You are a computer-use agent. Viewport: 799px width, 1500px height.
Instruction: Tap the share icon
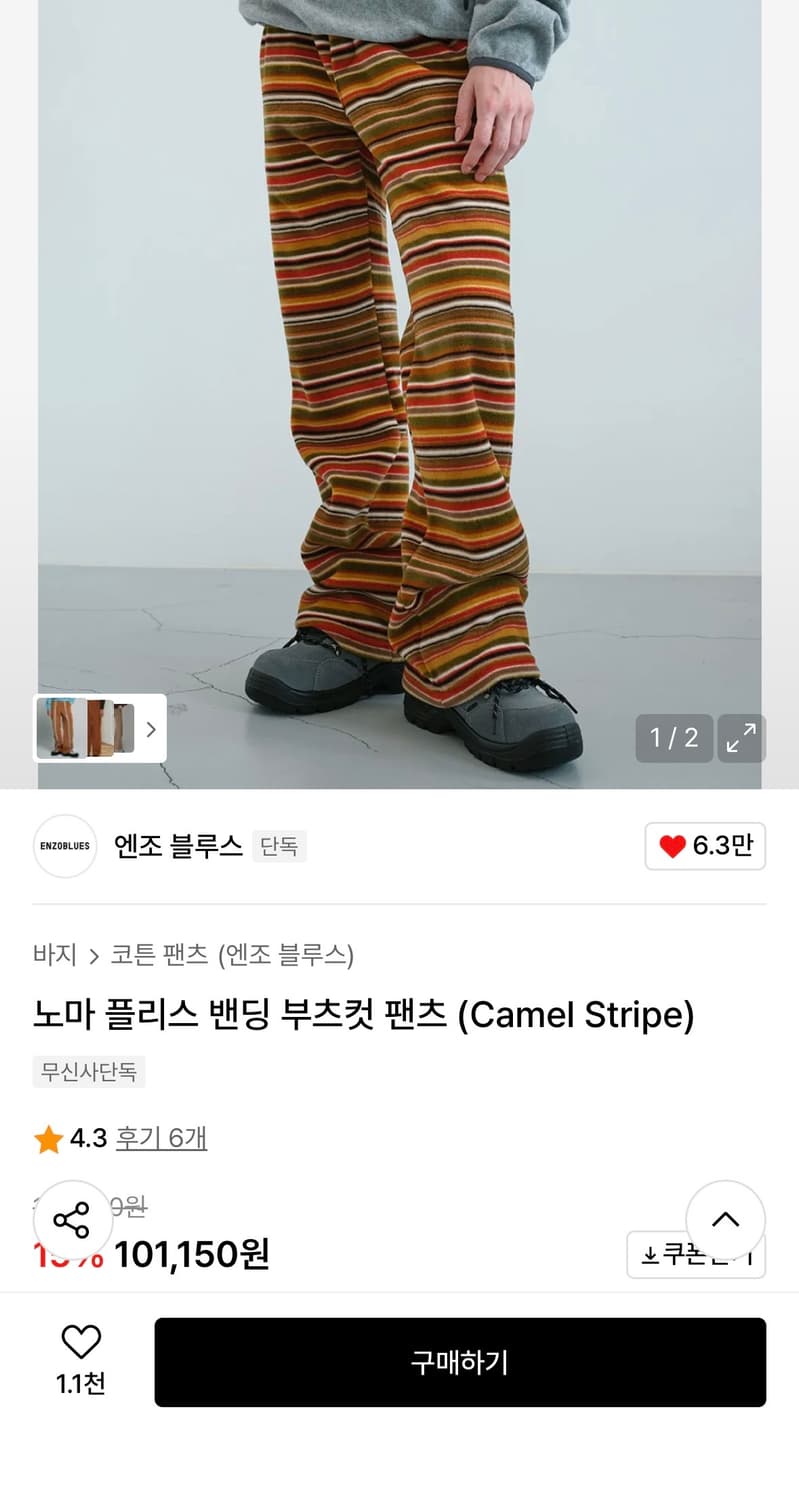point(72,1222)
